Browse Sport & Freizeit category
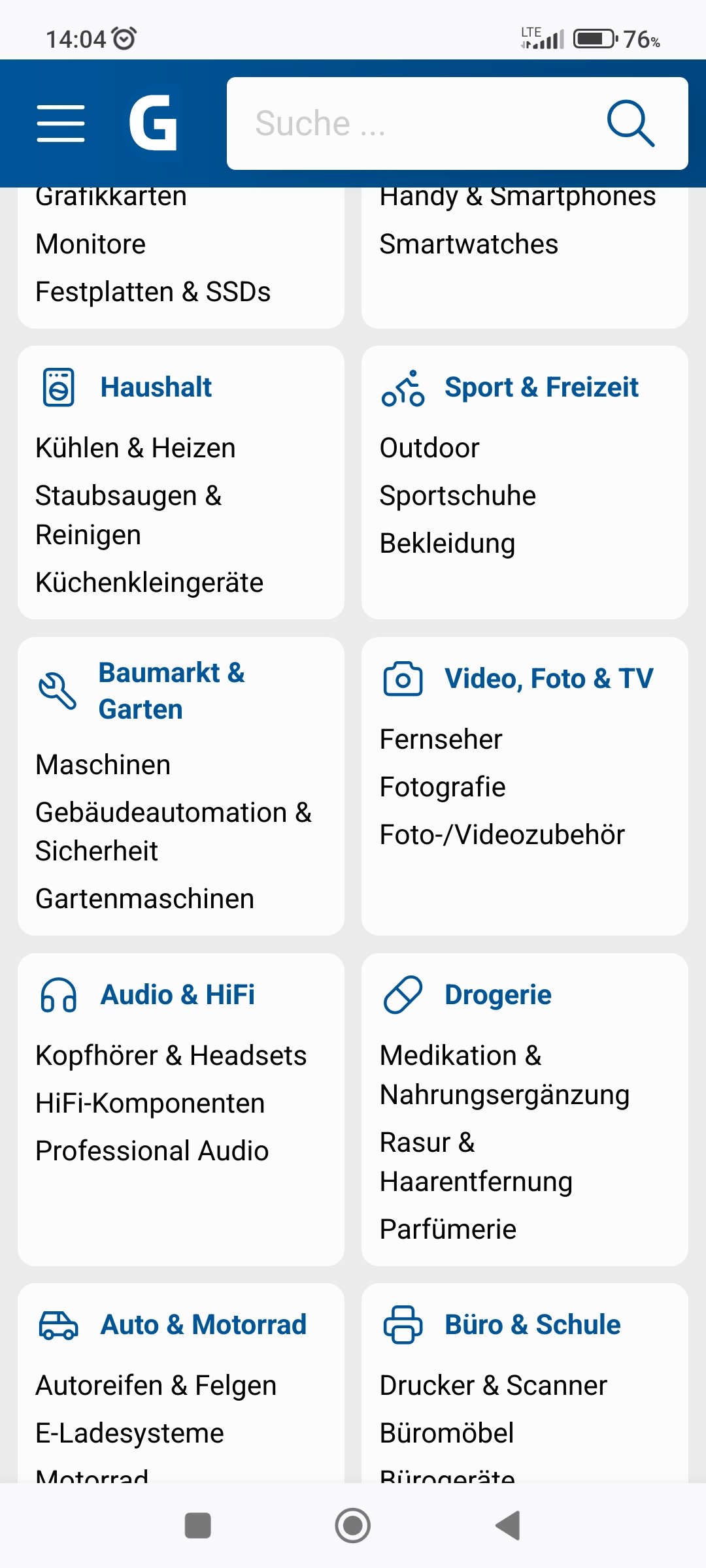This screenshot has width=706, height=1568. pos(541,387)
